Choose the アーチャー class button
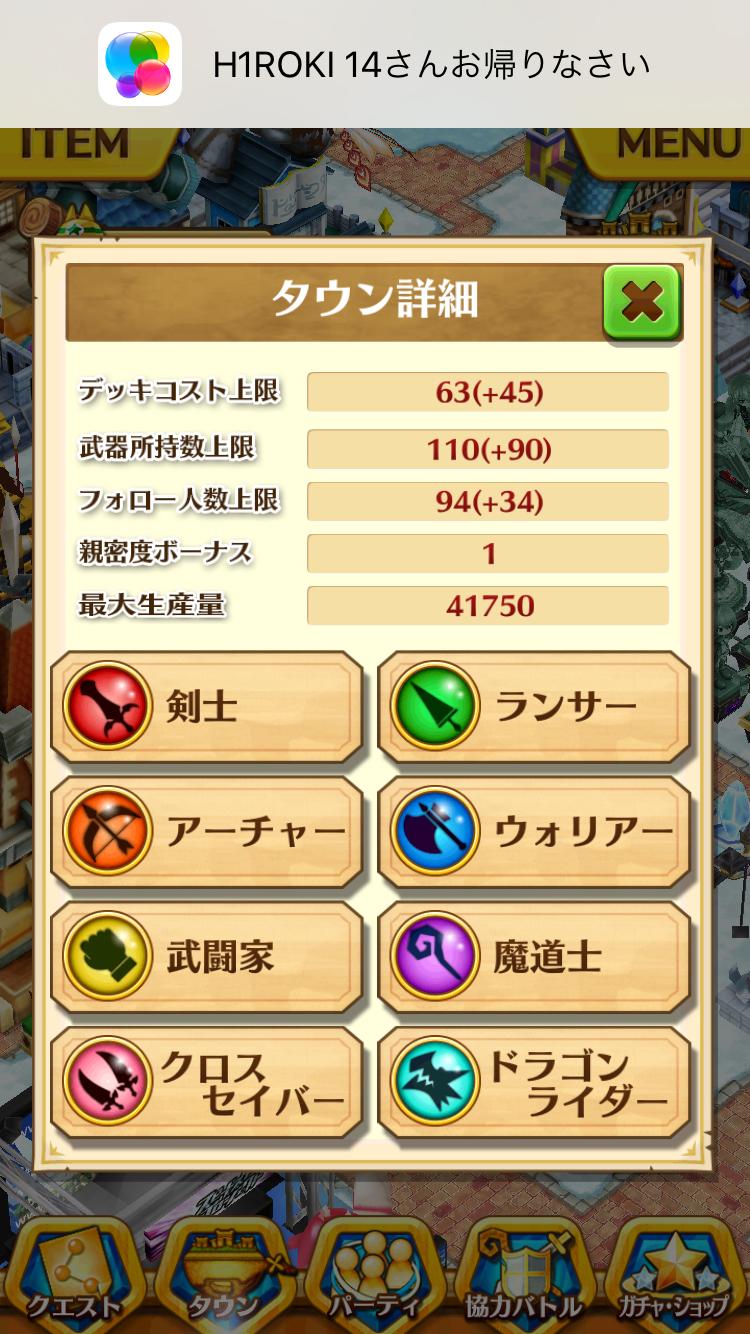 (x=206, y=832)
